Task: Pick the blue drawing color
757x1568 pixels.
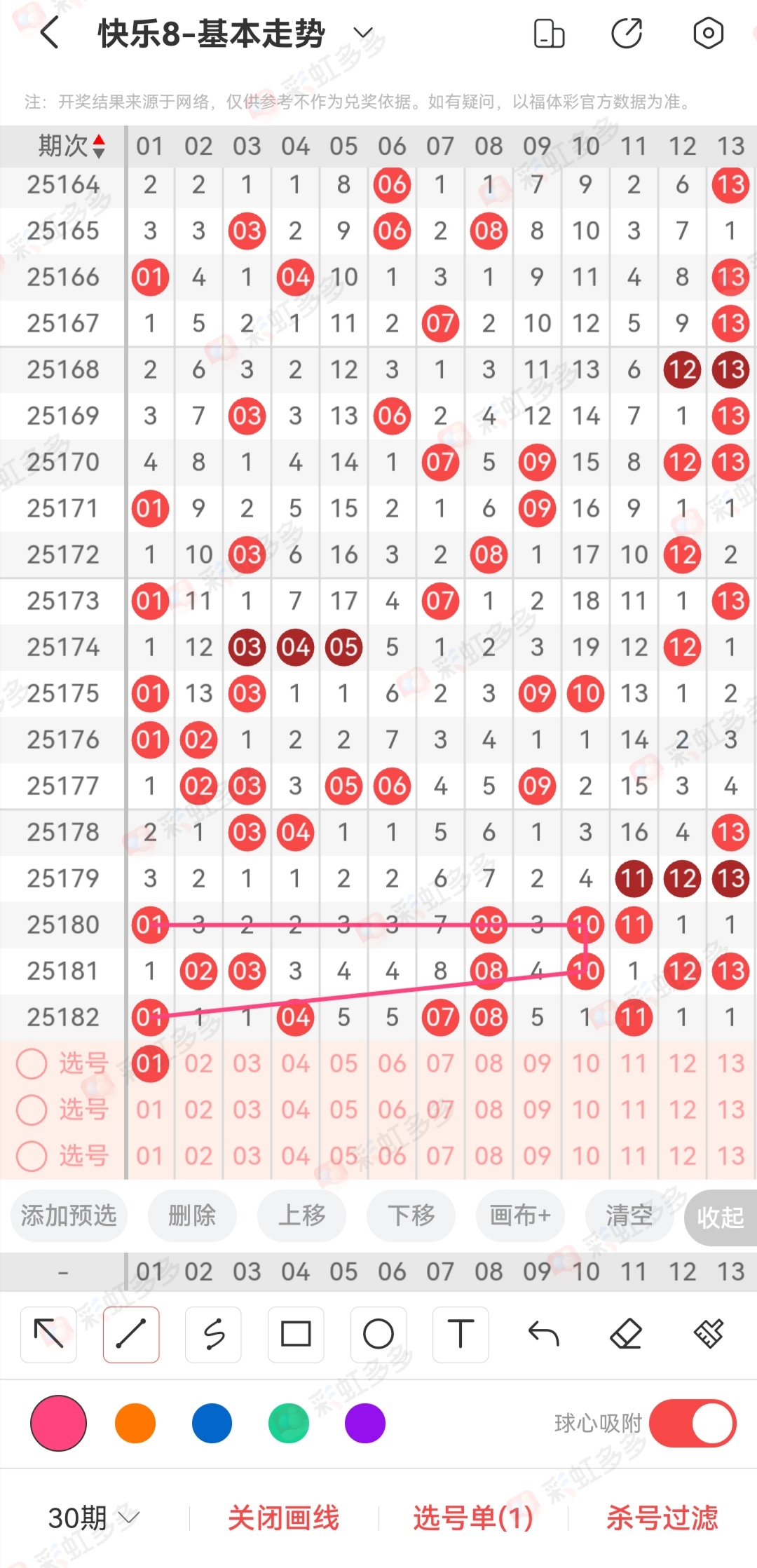Action: coord(212,1424)
